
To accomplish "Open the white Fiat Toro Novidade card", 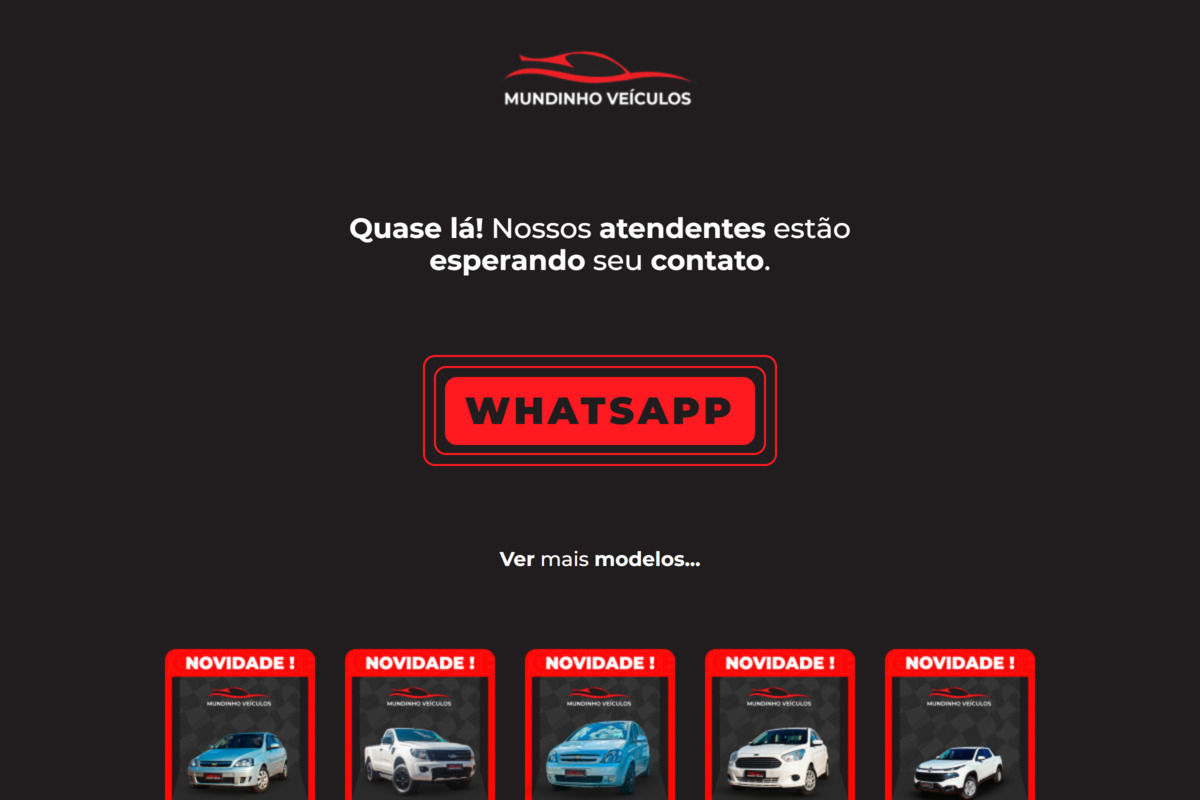I will coord(960,730).
